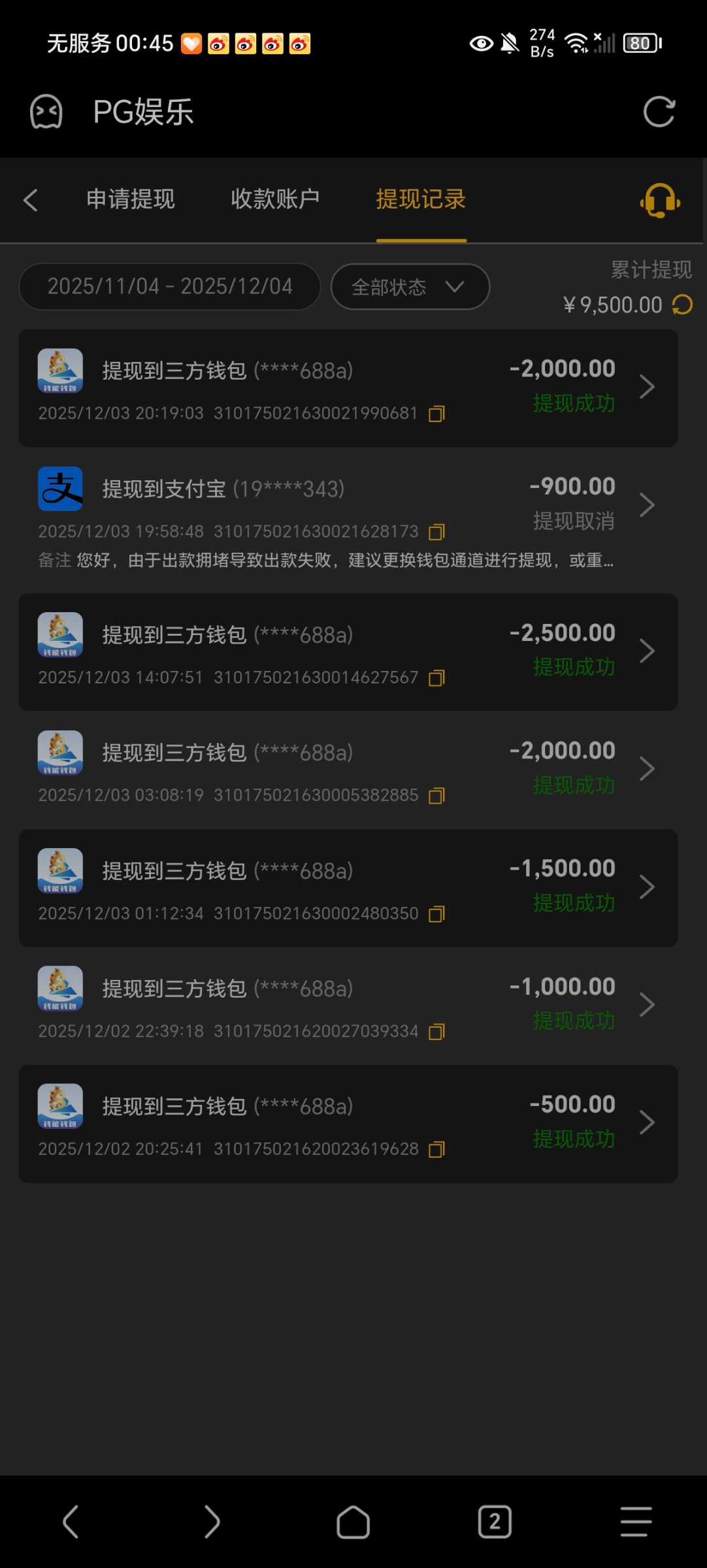Screen dimensions: 707x1568
Task: Copy order number 3101750216300002480350
Action: point(436,914)
